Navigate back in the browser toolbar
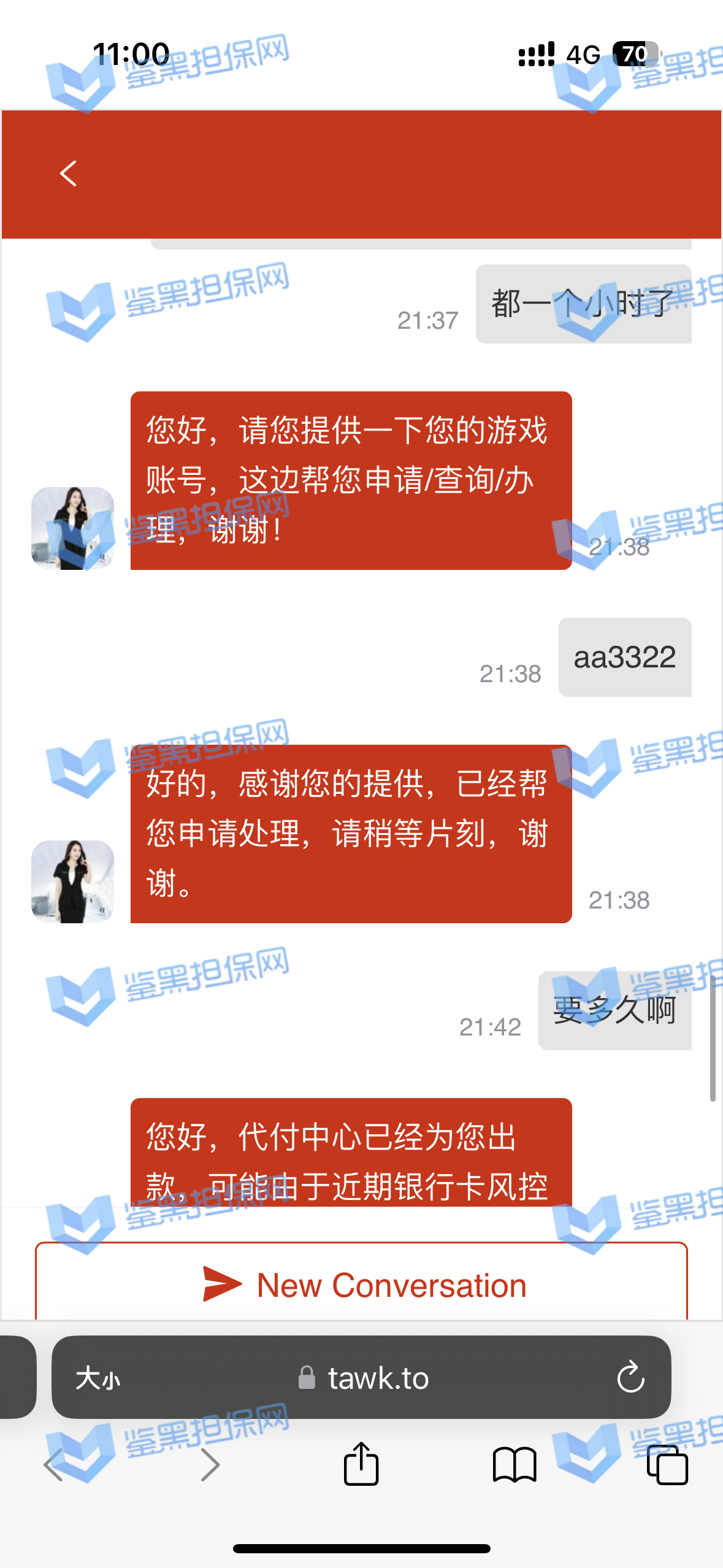 (x=54, y=1465)
